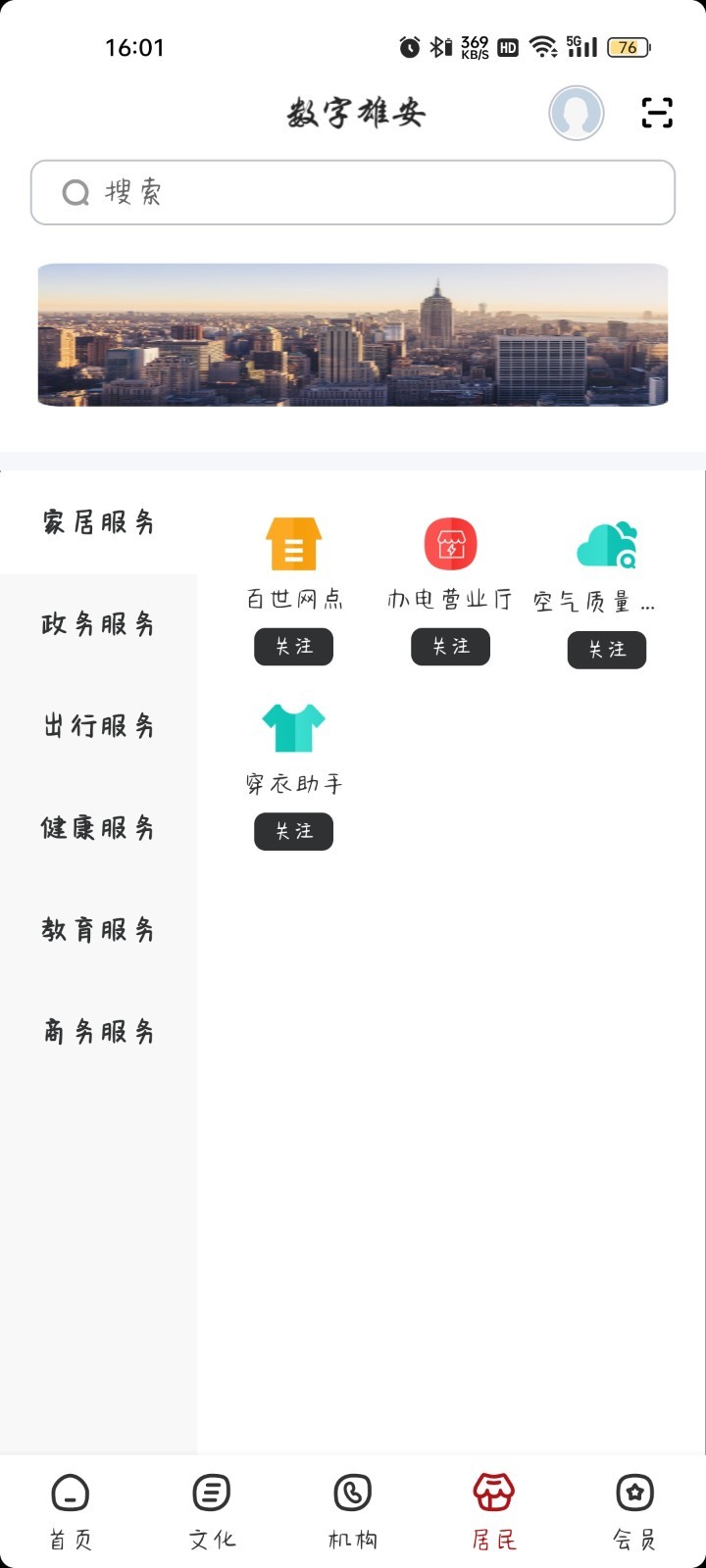The width and height of the screenshot is (706, 1568).
Task: Open the 穿衣助手 service
Action: coord(294,729)
